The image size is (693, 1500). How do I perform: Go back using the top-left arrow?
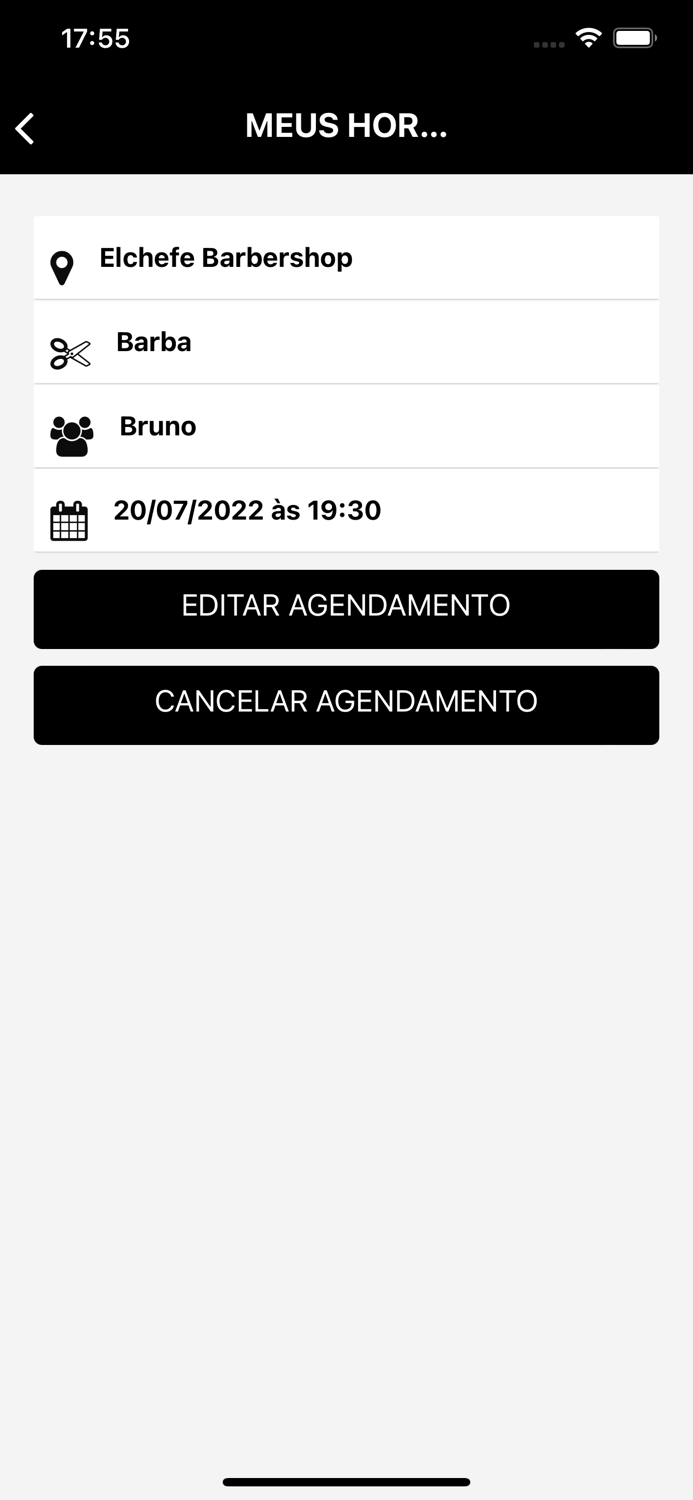[x=25, y=128]
